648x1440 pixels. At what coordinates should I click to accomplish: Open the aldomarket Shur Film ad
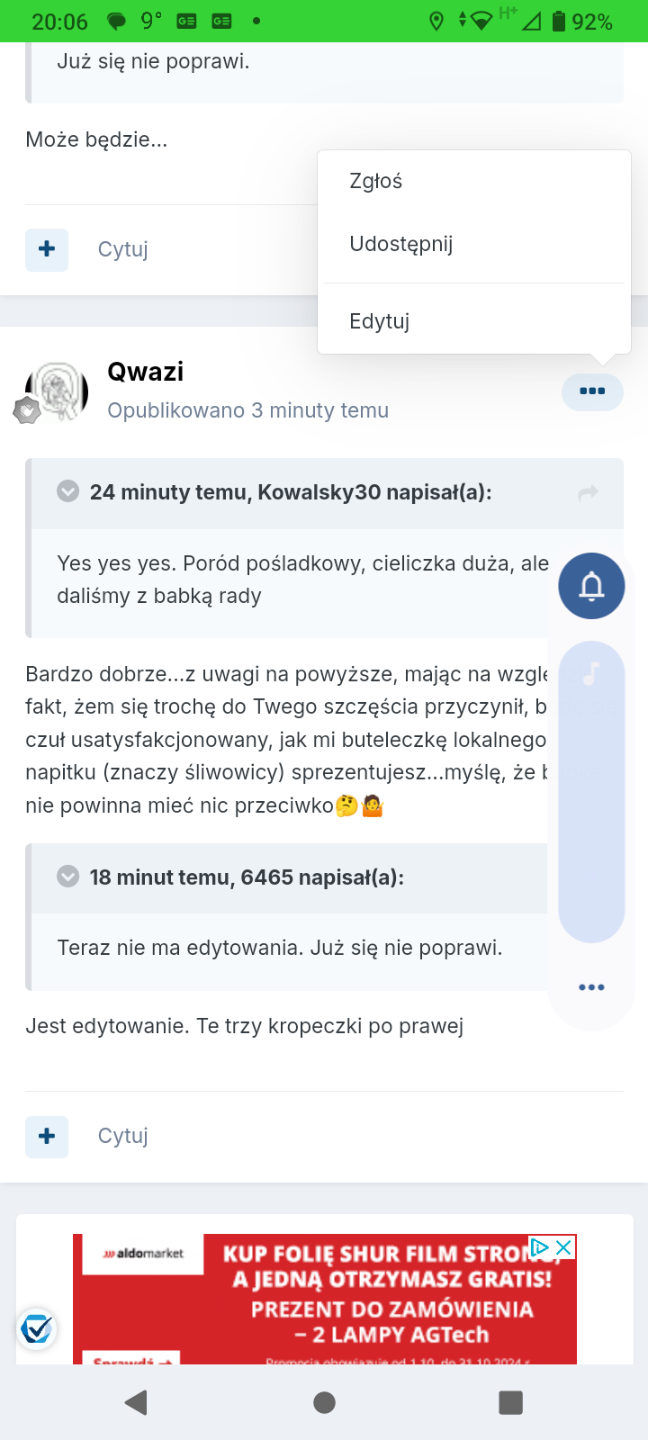324,1300
